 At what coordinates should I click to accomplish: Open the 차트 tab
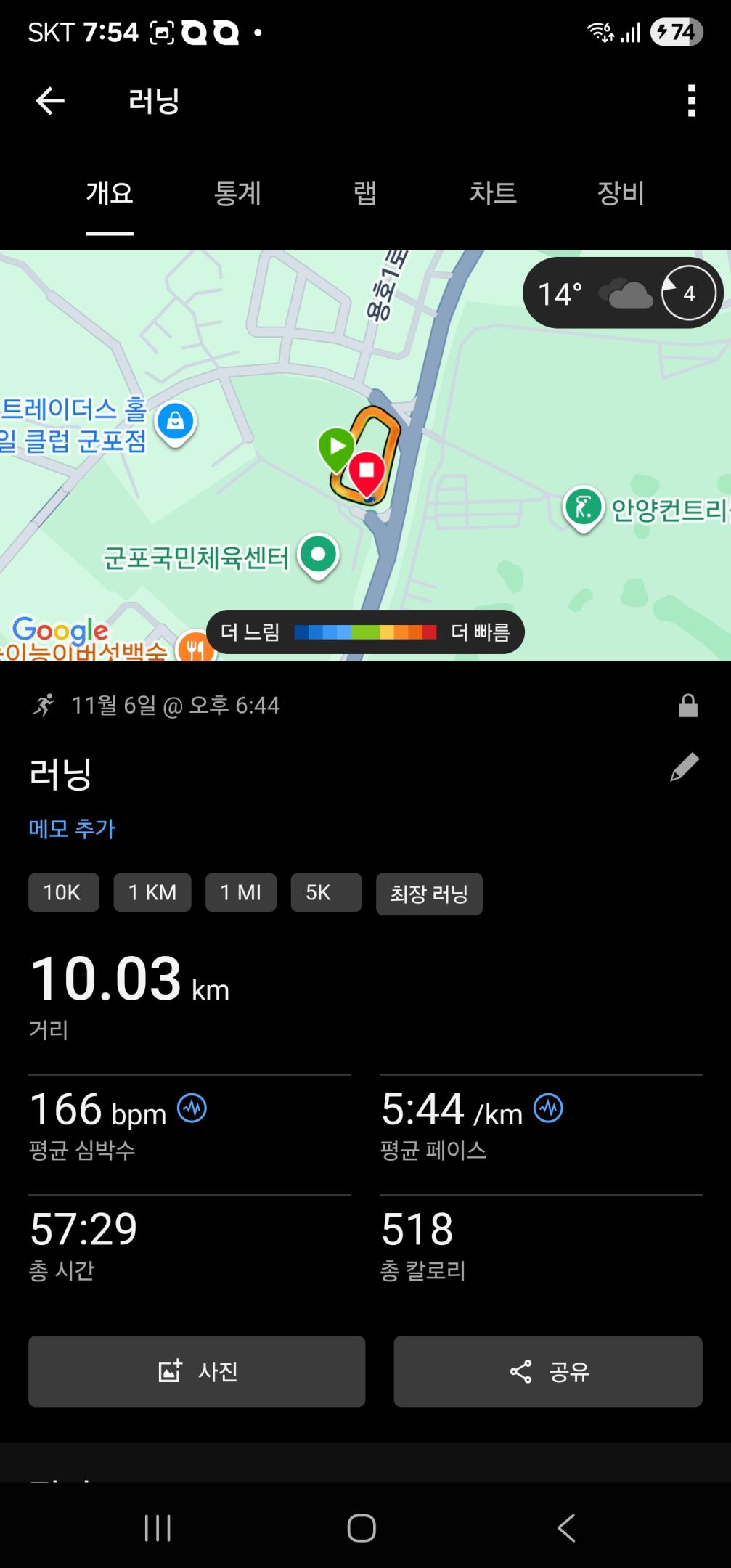tap(494, 193)
